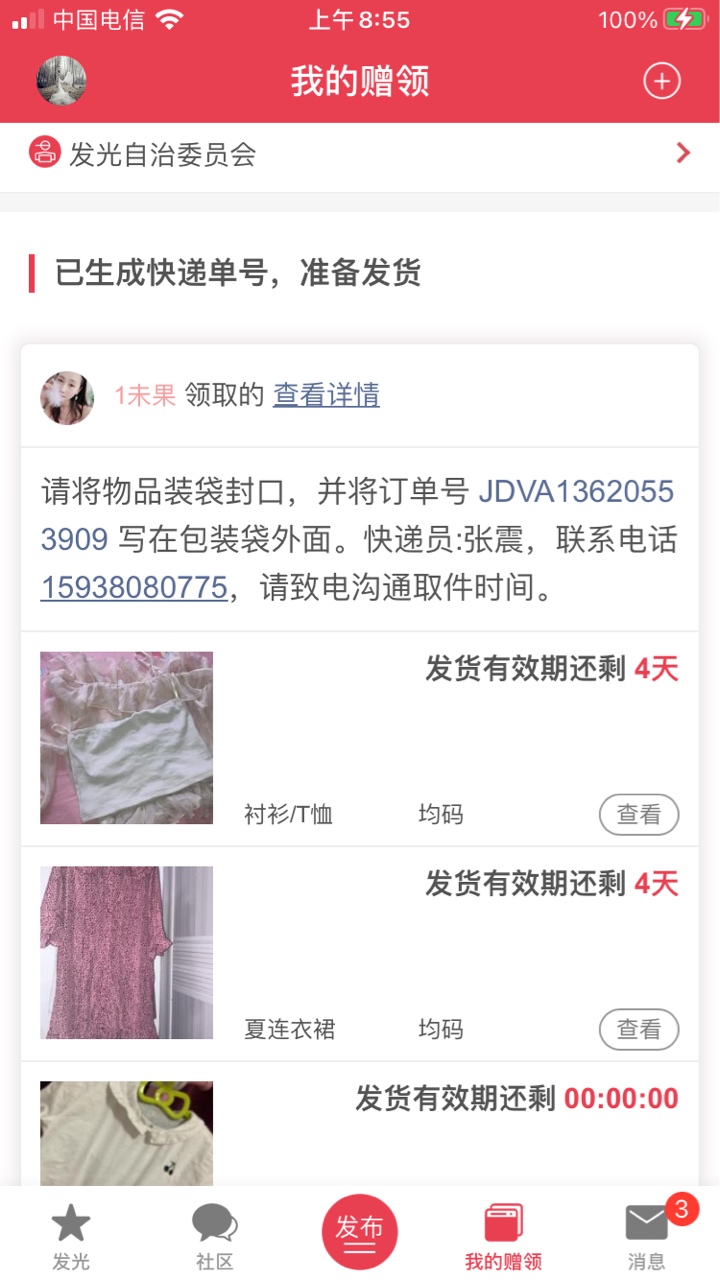Switch to the 发光 tab

71,1236
